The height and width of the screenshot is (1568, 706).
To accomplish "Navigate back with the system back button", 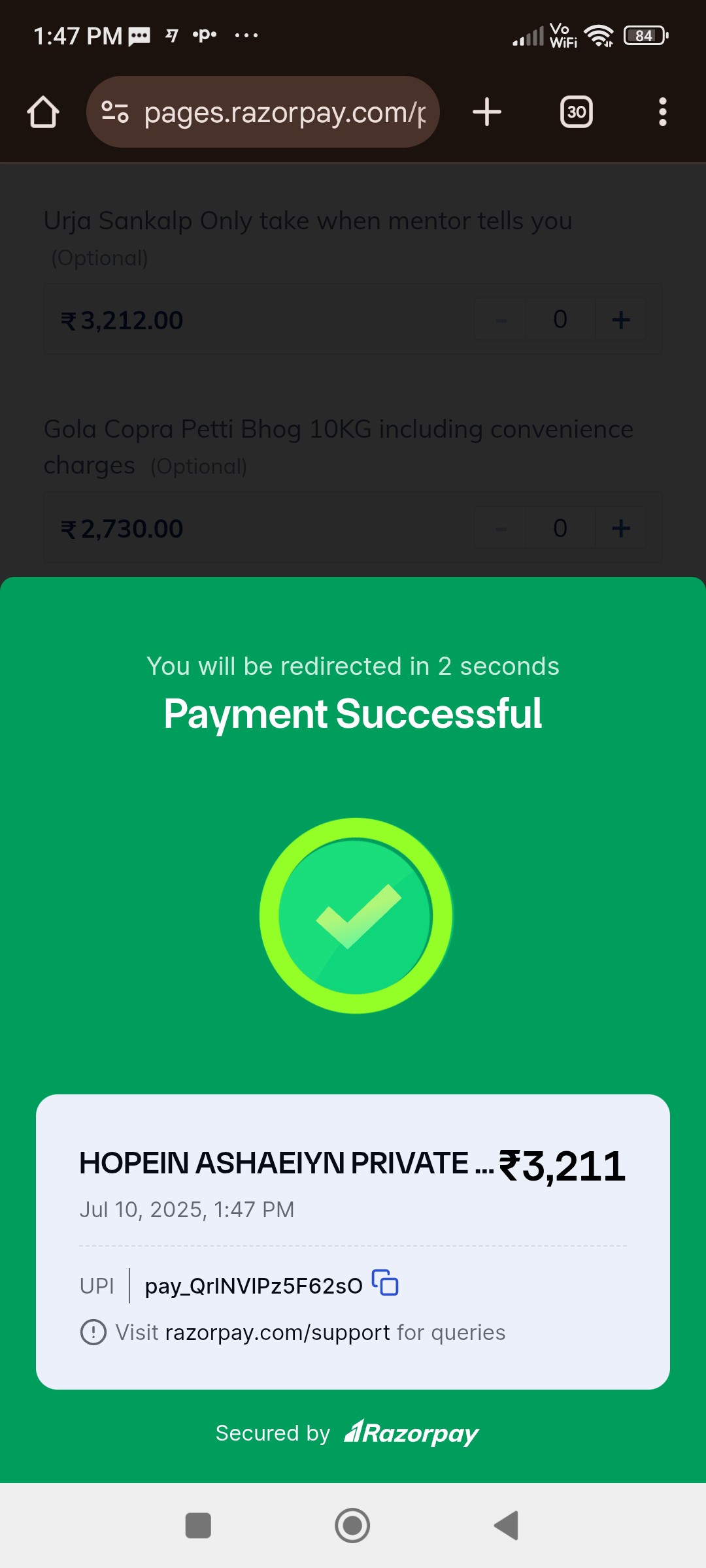I will [x=507, y=1526].
